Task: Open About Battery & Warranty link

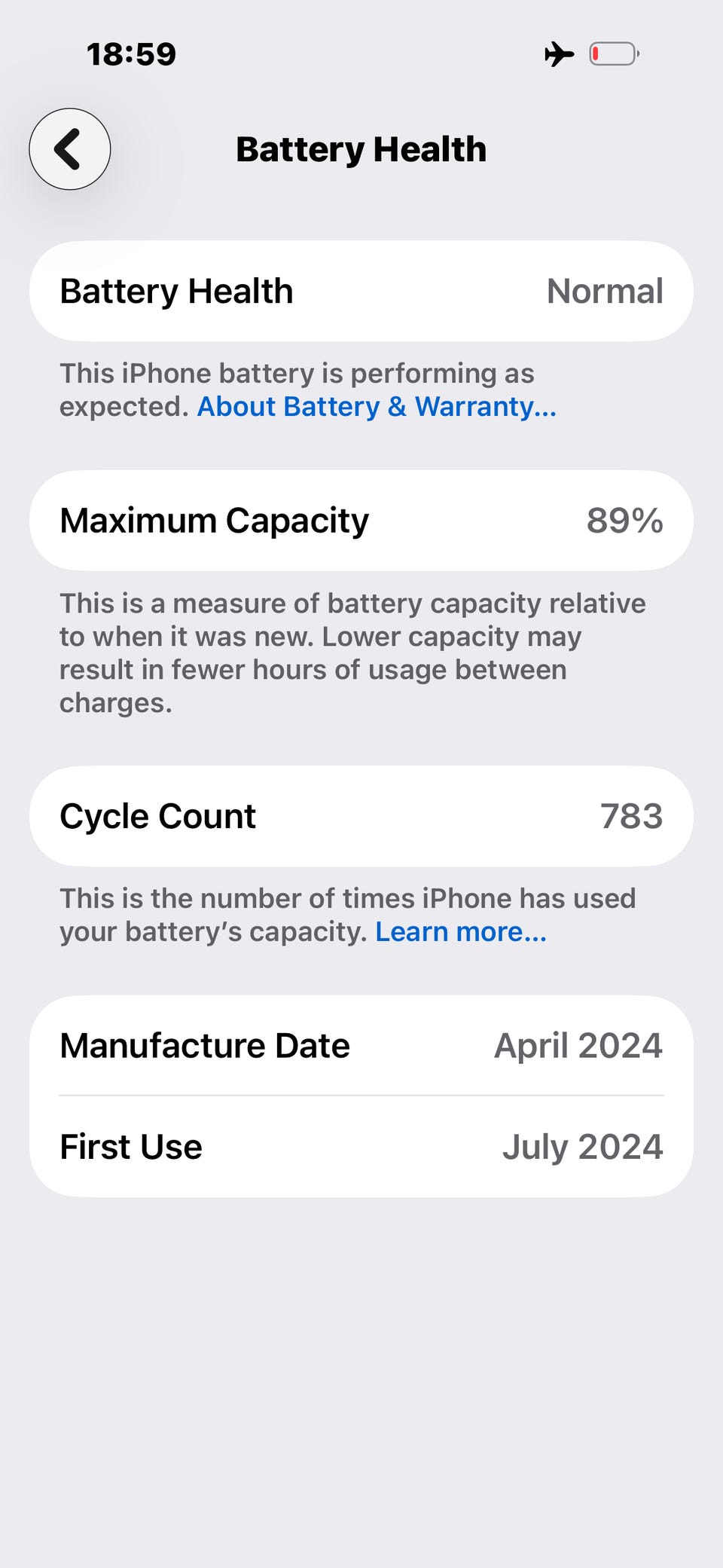Action: pyautogui.click(x=377, y=407)
